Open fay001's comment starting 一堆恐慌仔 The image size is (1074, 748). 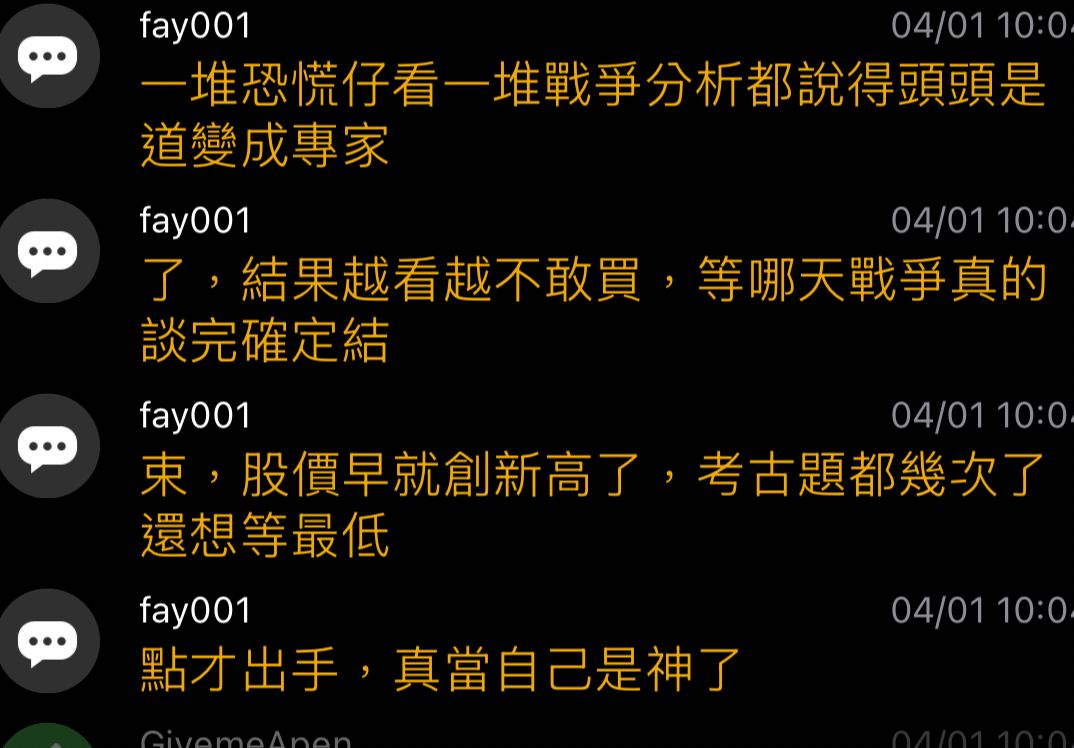[592, 116]
